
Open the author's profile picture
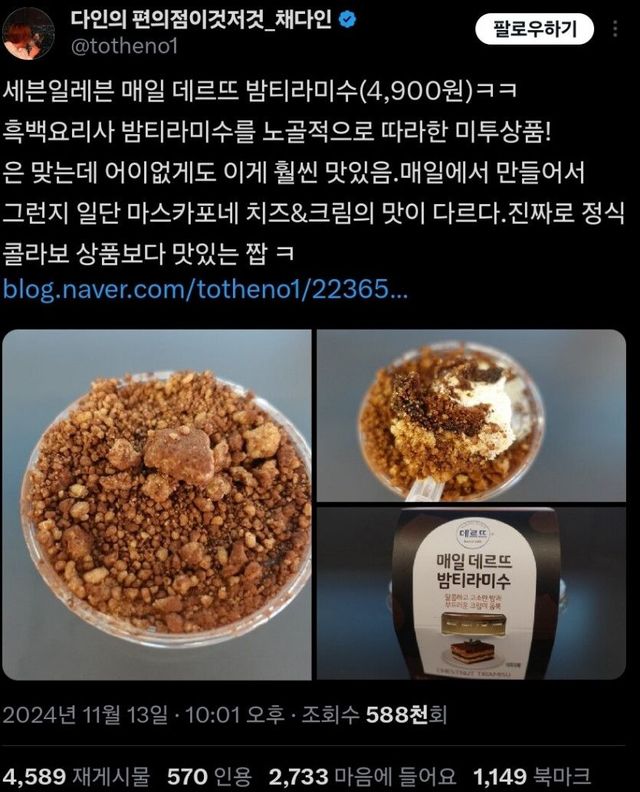[x=29, y=34]
